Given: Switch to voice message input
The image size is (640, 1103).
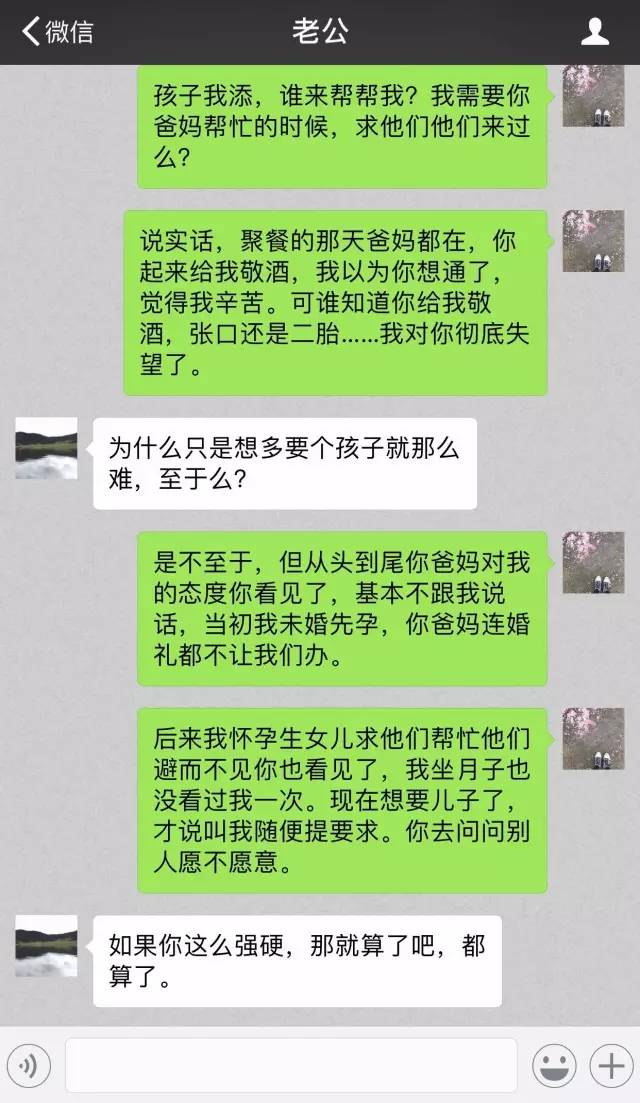Looking at the screenshot, I should (29, 1066).
